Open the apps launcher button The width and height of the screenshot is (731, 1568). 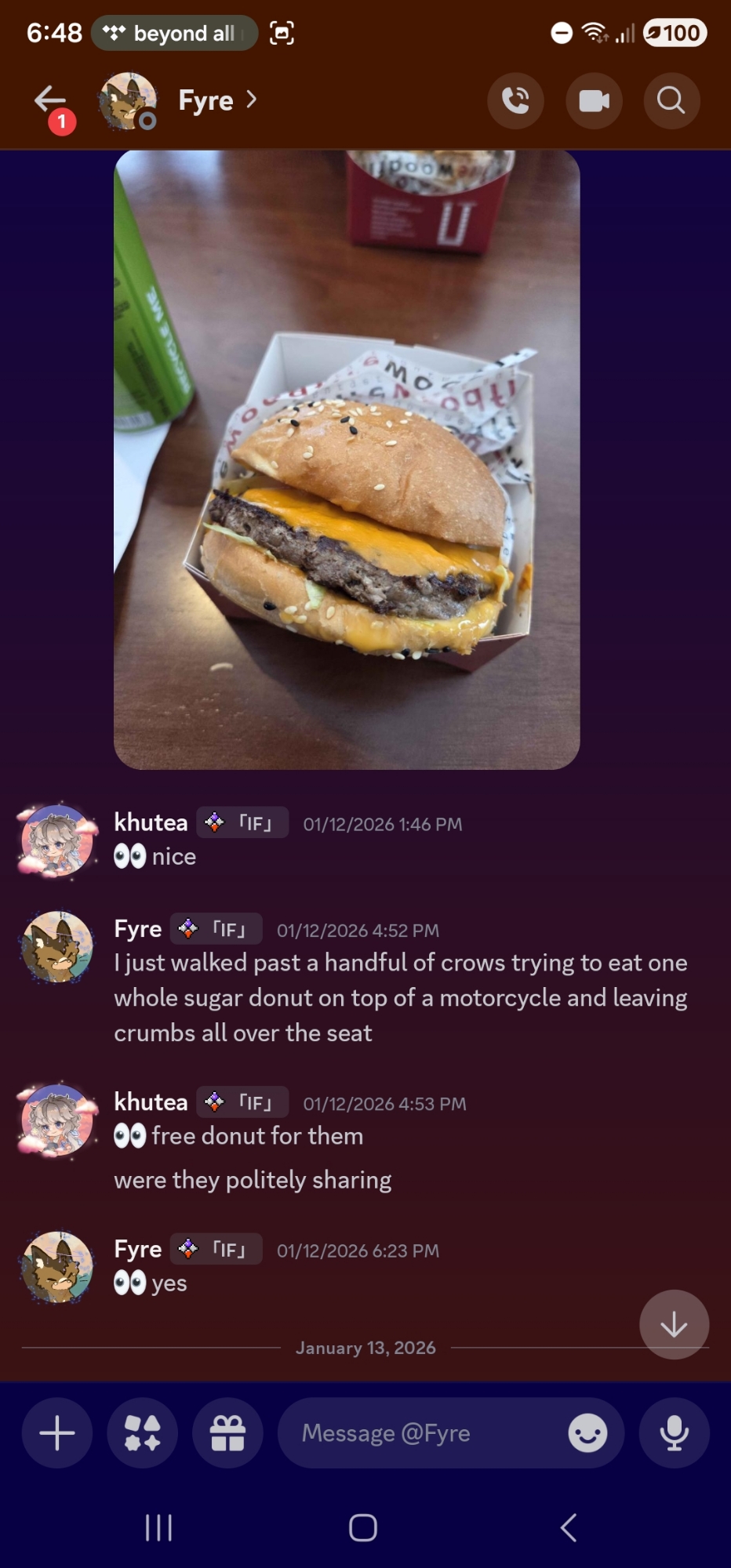point(143,1433)
